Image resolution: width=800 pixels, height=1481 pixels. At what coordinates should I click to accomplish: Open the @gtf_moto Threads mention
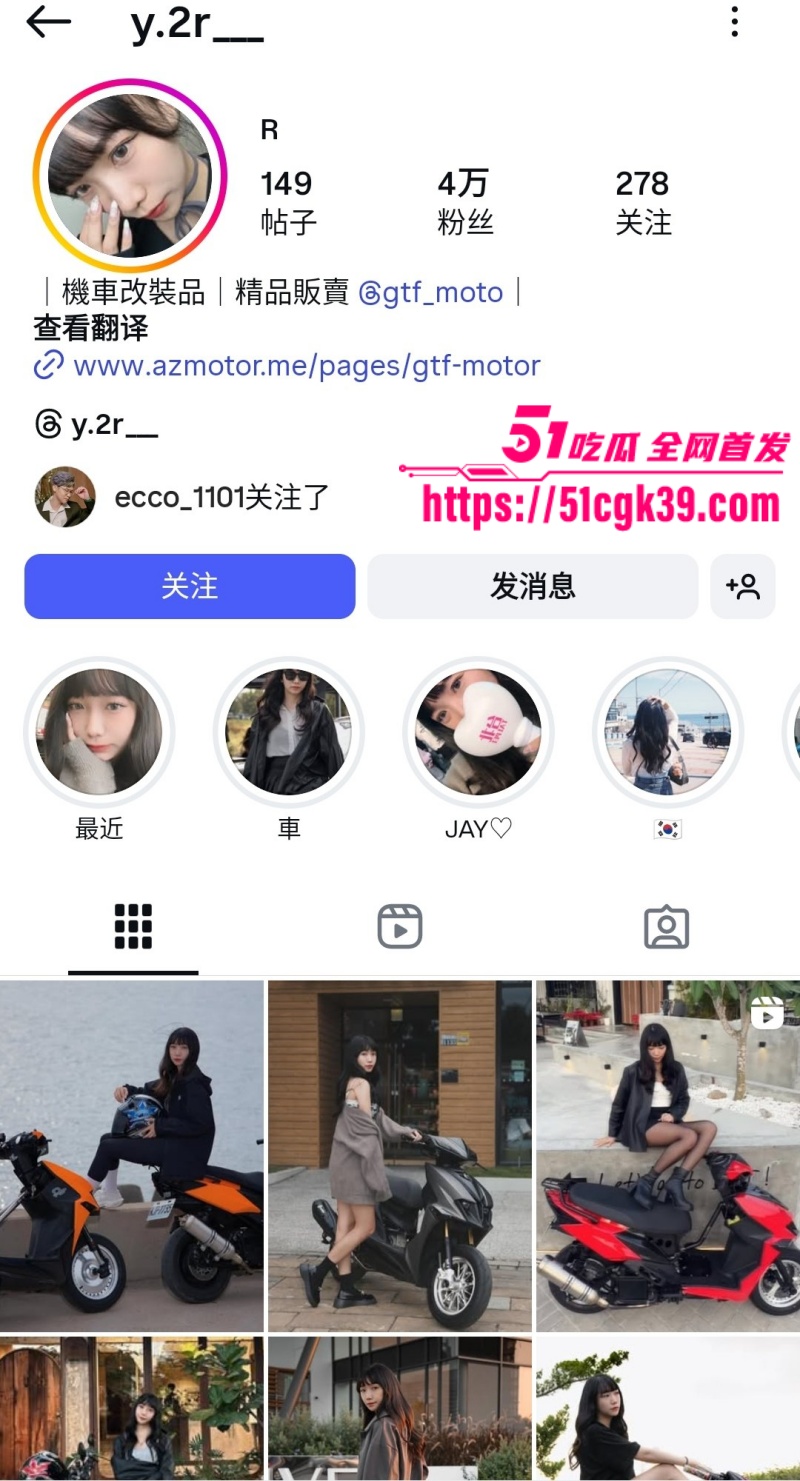431,293
